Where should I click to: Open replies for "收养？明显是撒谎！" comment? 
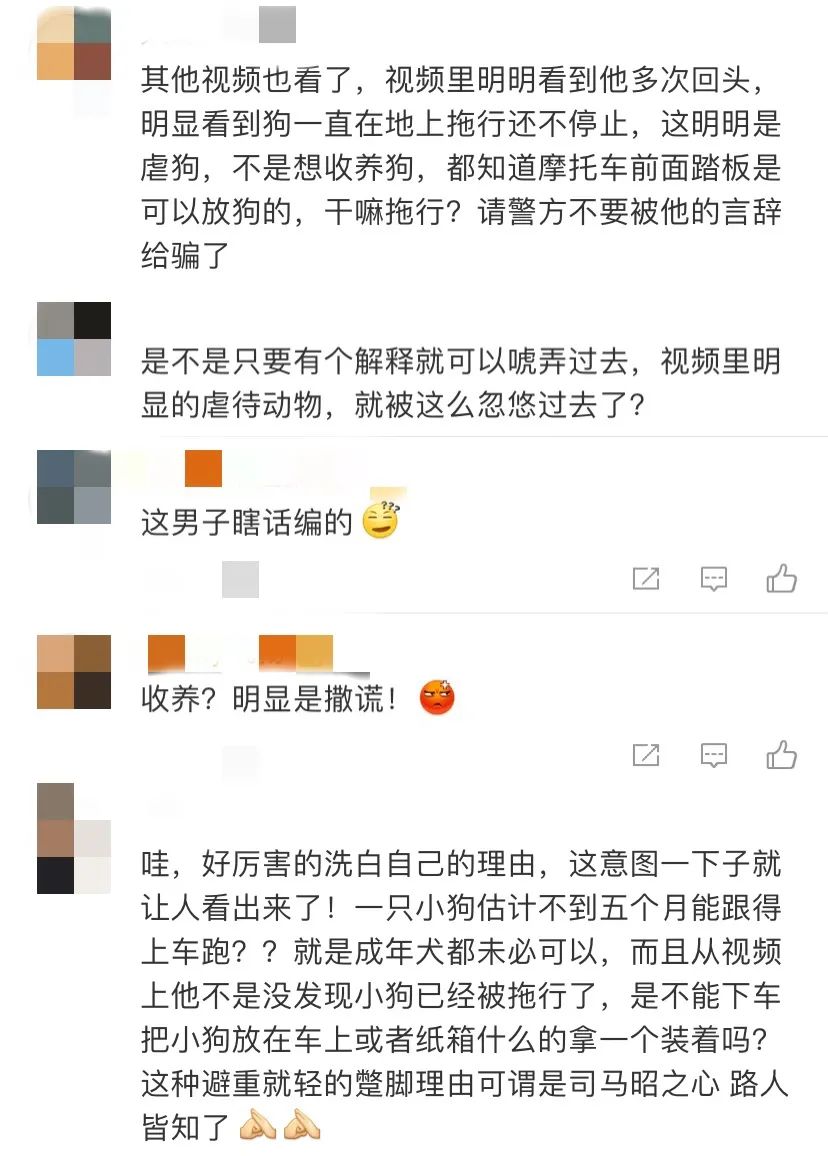pos(713,755)
